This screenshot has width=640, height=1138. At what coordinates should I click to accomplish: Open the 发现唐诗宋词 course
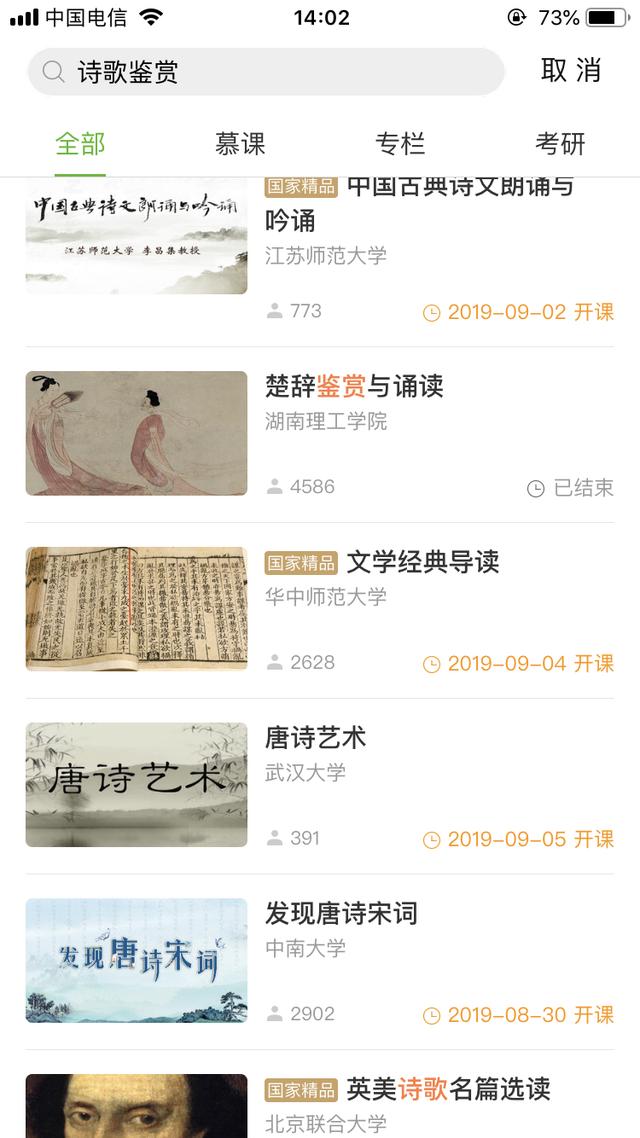click(341, 913)
